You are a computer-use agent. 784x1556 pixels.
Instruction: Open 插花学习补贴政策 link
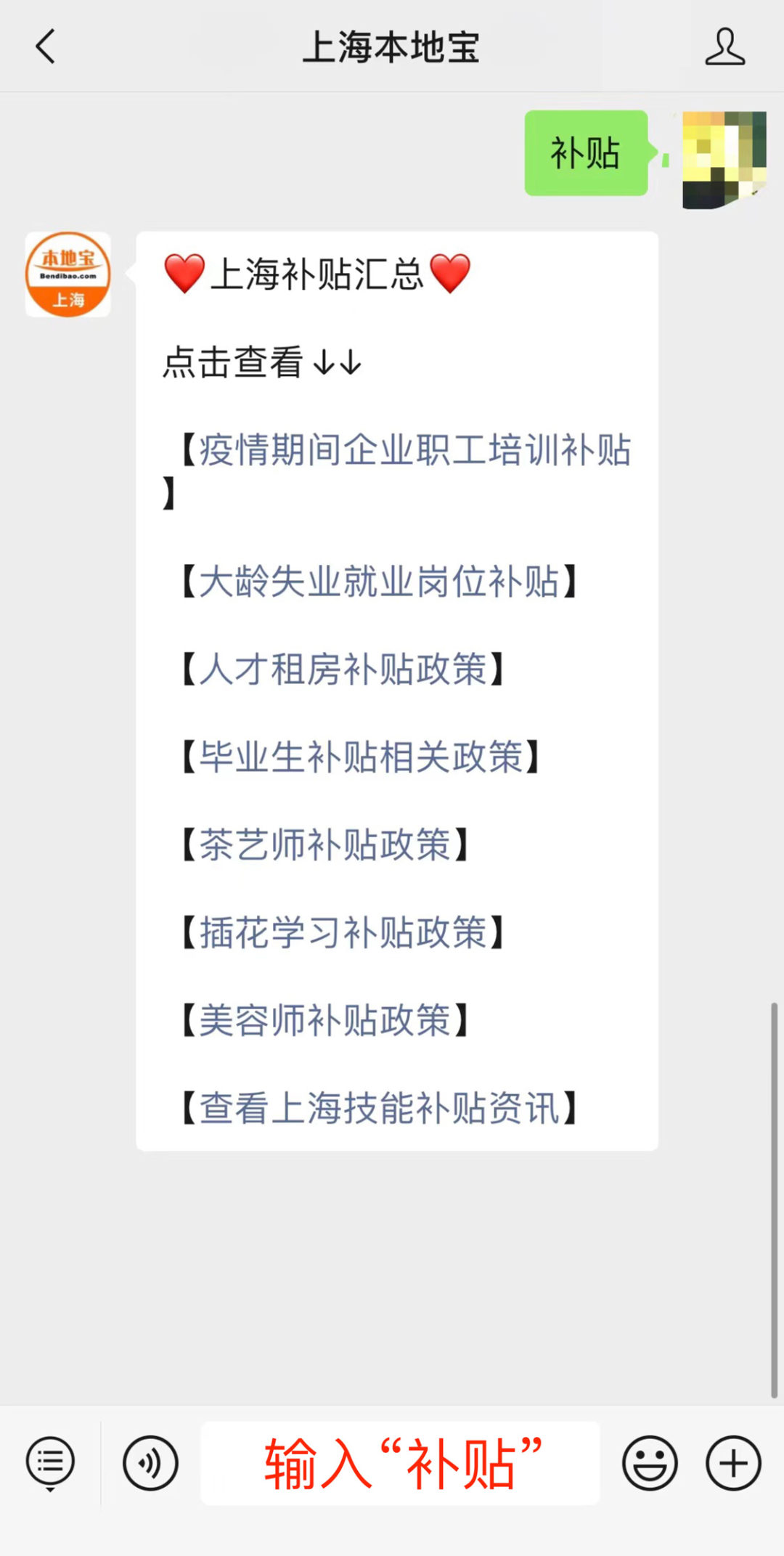pos(342,933)
